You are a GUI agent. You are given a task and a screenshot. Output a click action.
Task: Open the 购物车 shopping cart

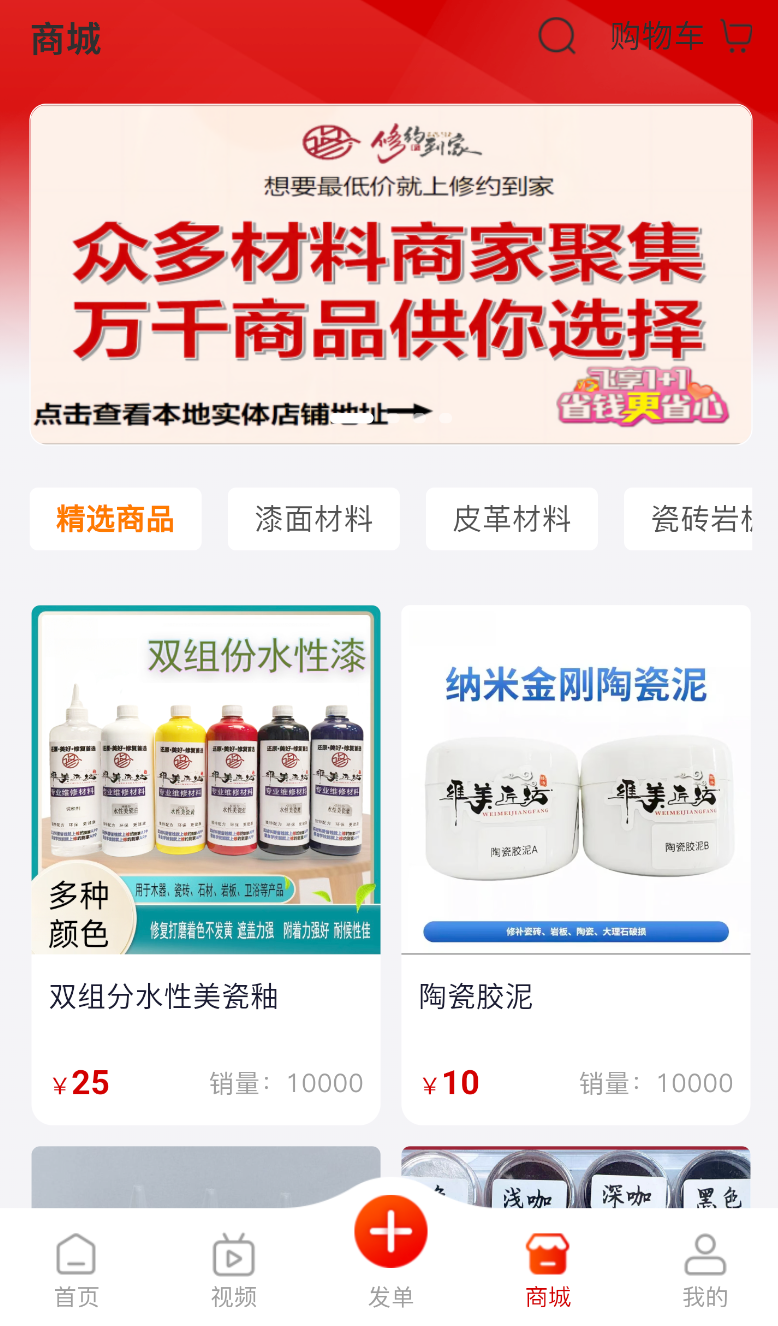click(681, 37)
